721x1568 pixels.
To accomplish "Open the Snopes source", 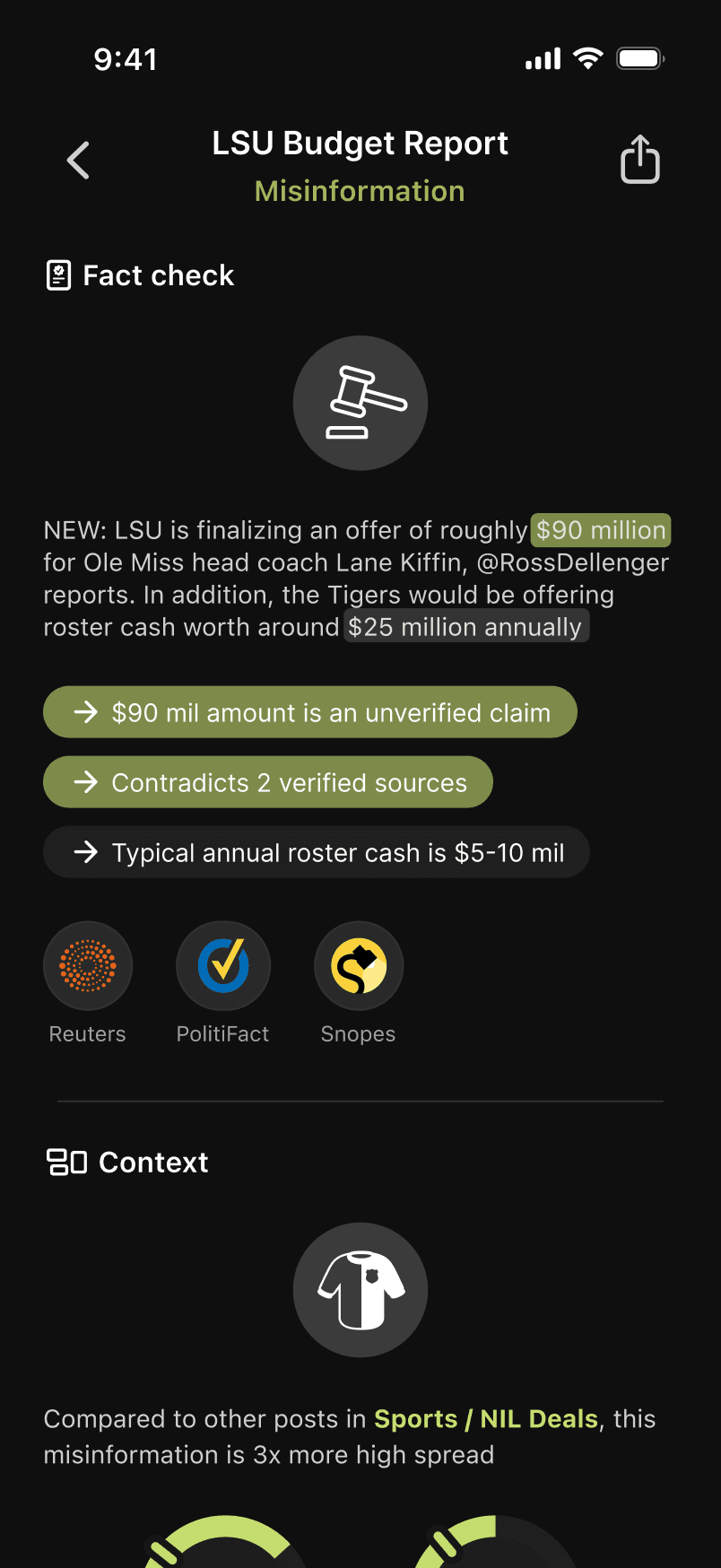I will point(359,966).
